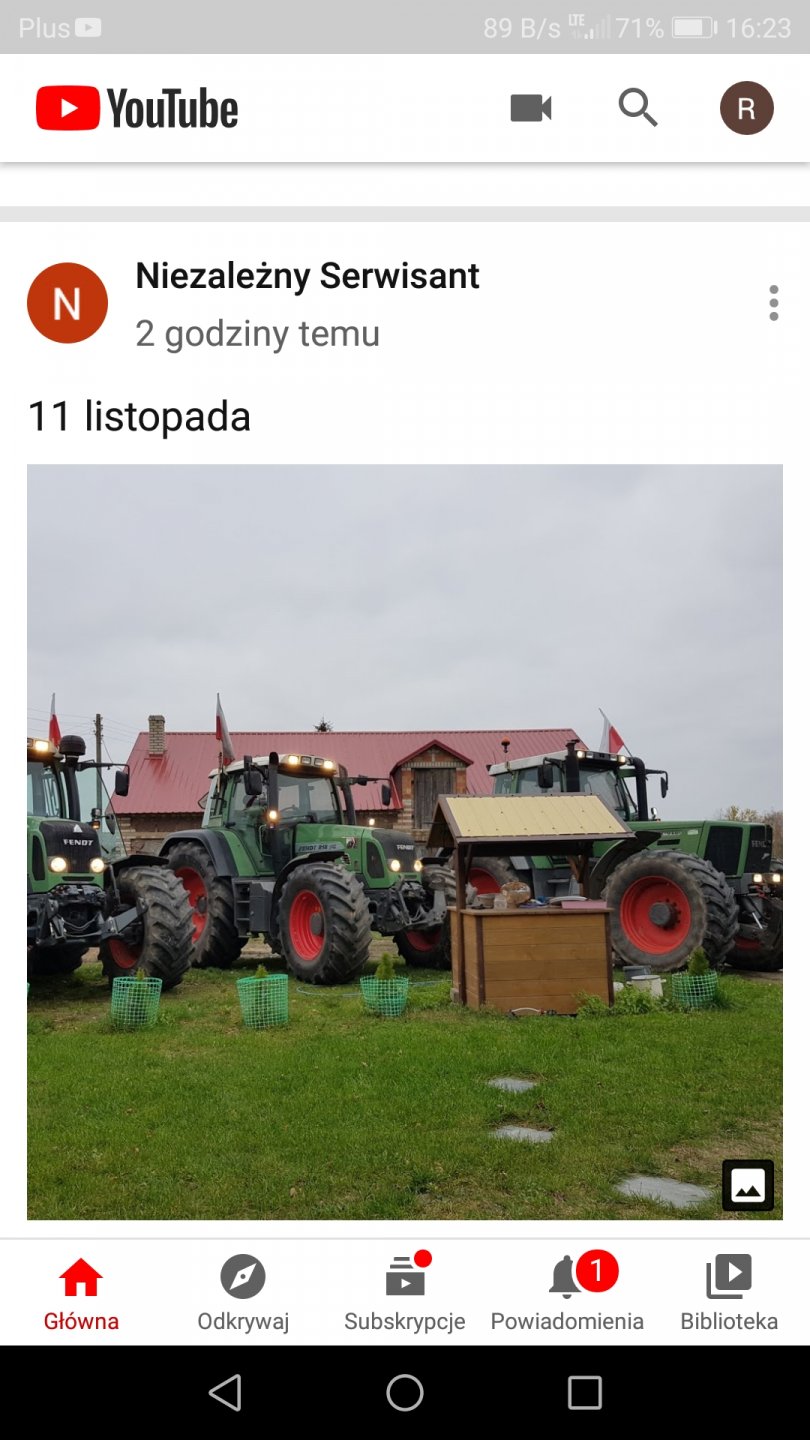Go to the Główna home tab
The height and width of the screenshot is (1440, 810).
point(81,1293)
